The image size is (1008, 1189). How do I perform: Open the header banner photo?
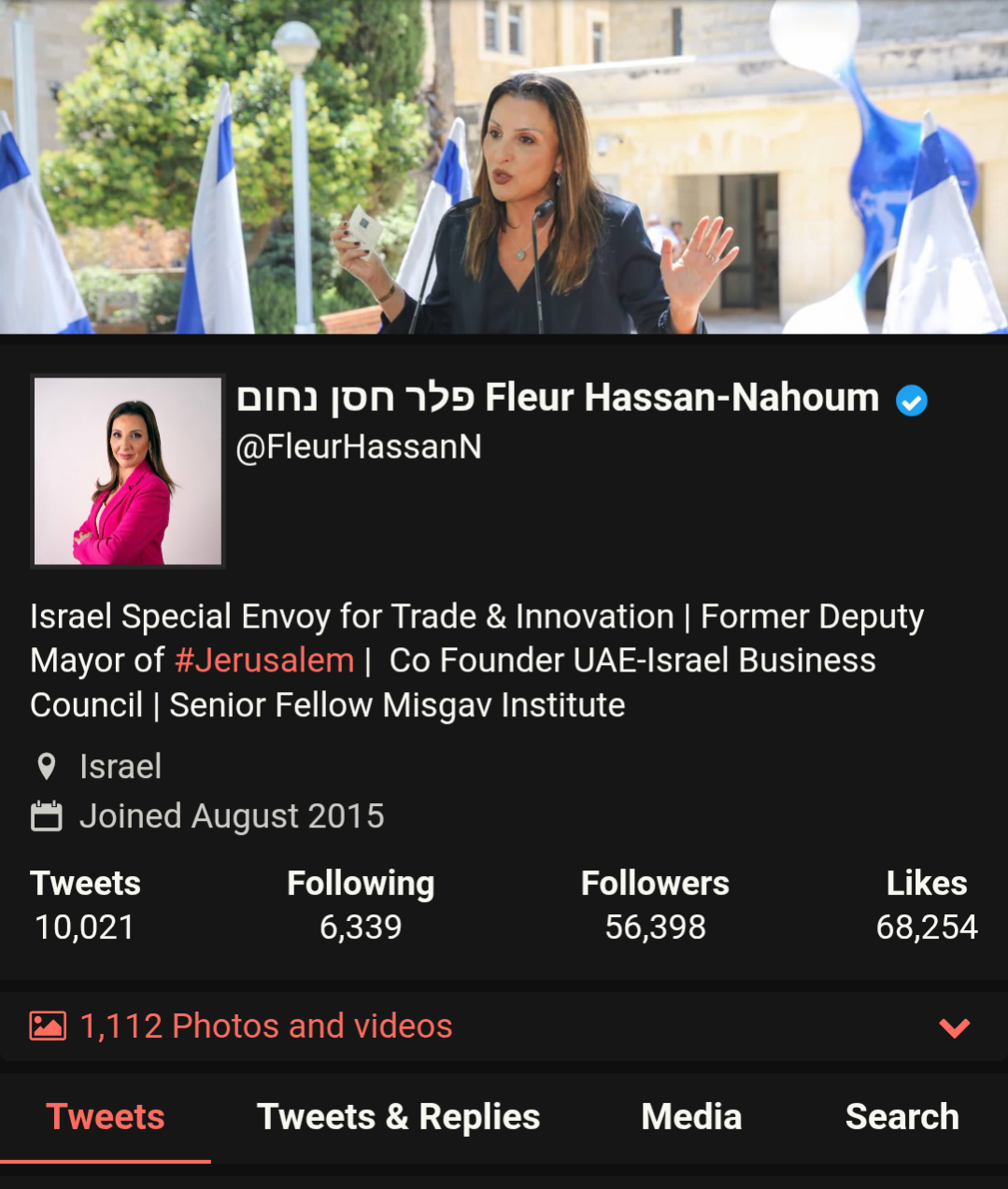point(504,166)
